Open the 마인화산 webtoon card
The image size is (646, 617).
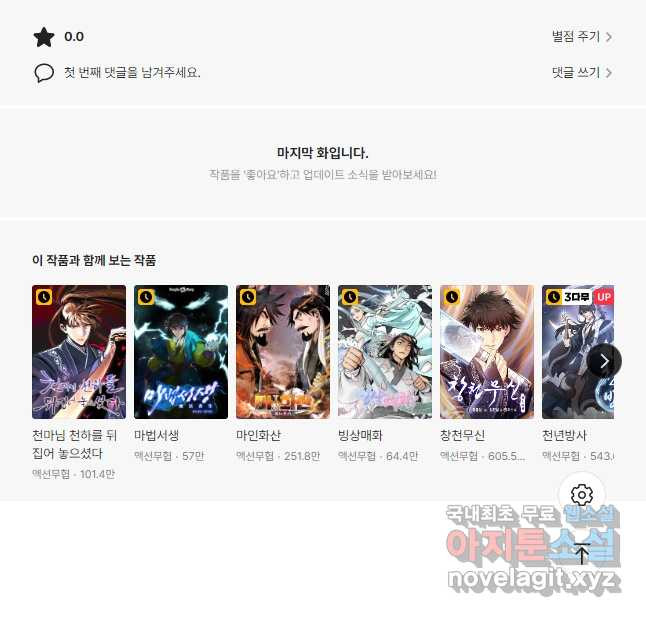[283, 352]
